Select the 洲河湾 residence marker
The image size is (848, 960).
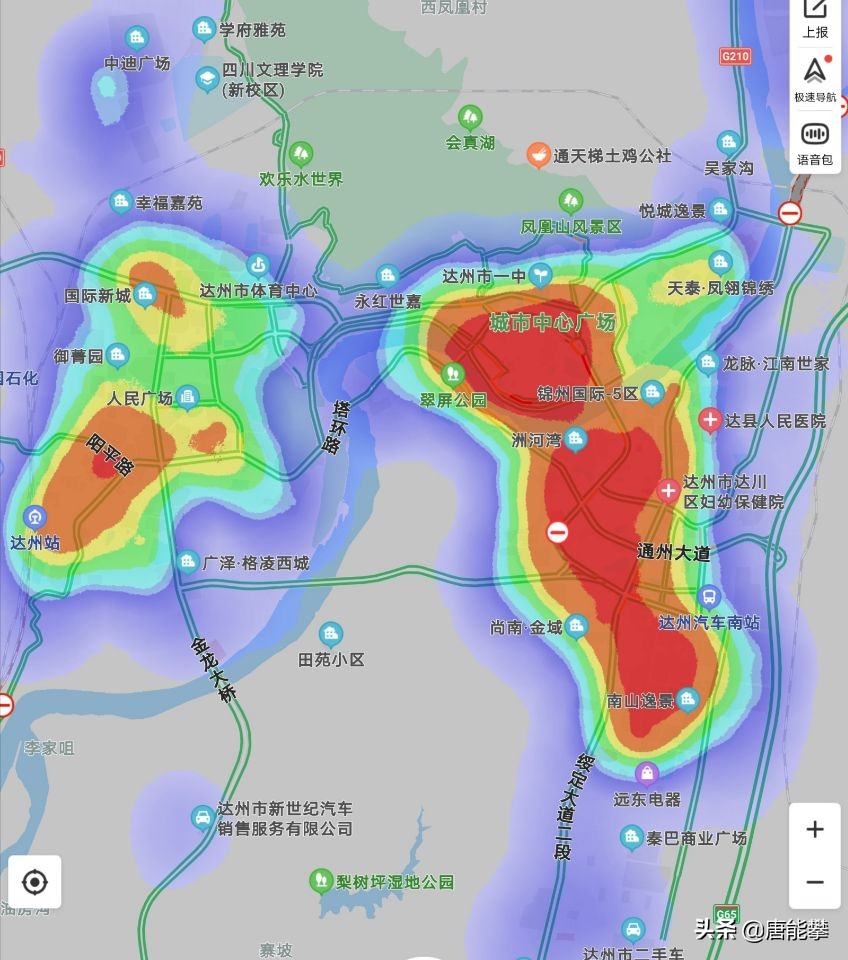(575, 438)
